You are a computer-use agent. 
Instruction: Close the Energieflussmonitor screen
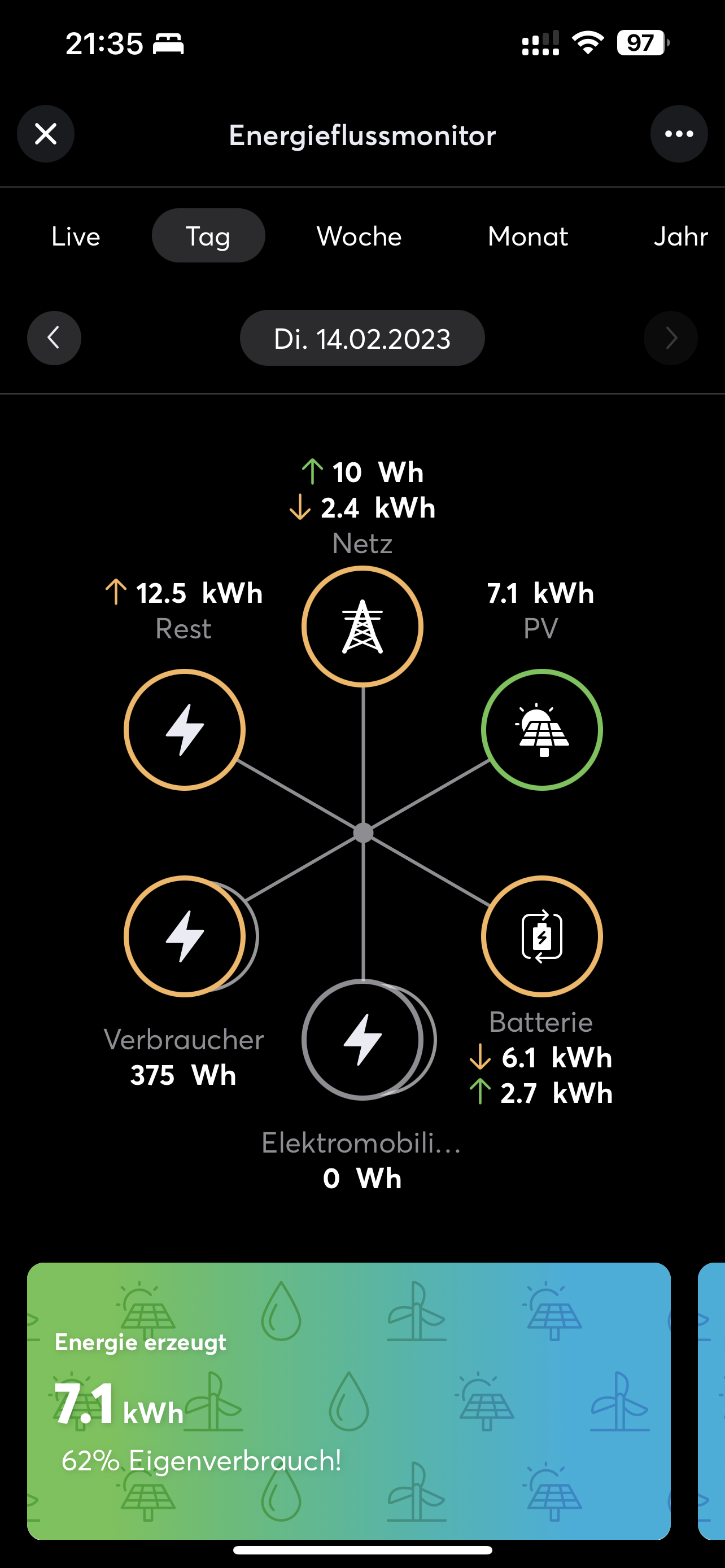[x=46, y=134]
